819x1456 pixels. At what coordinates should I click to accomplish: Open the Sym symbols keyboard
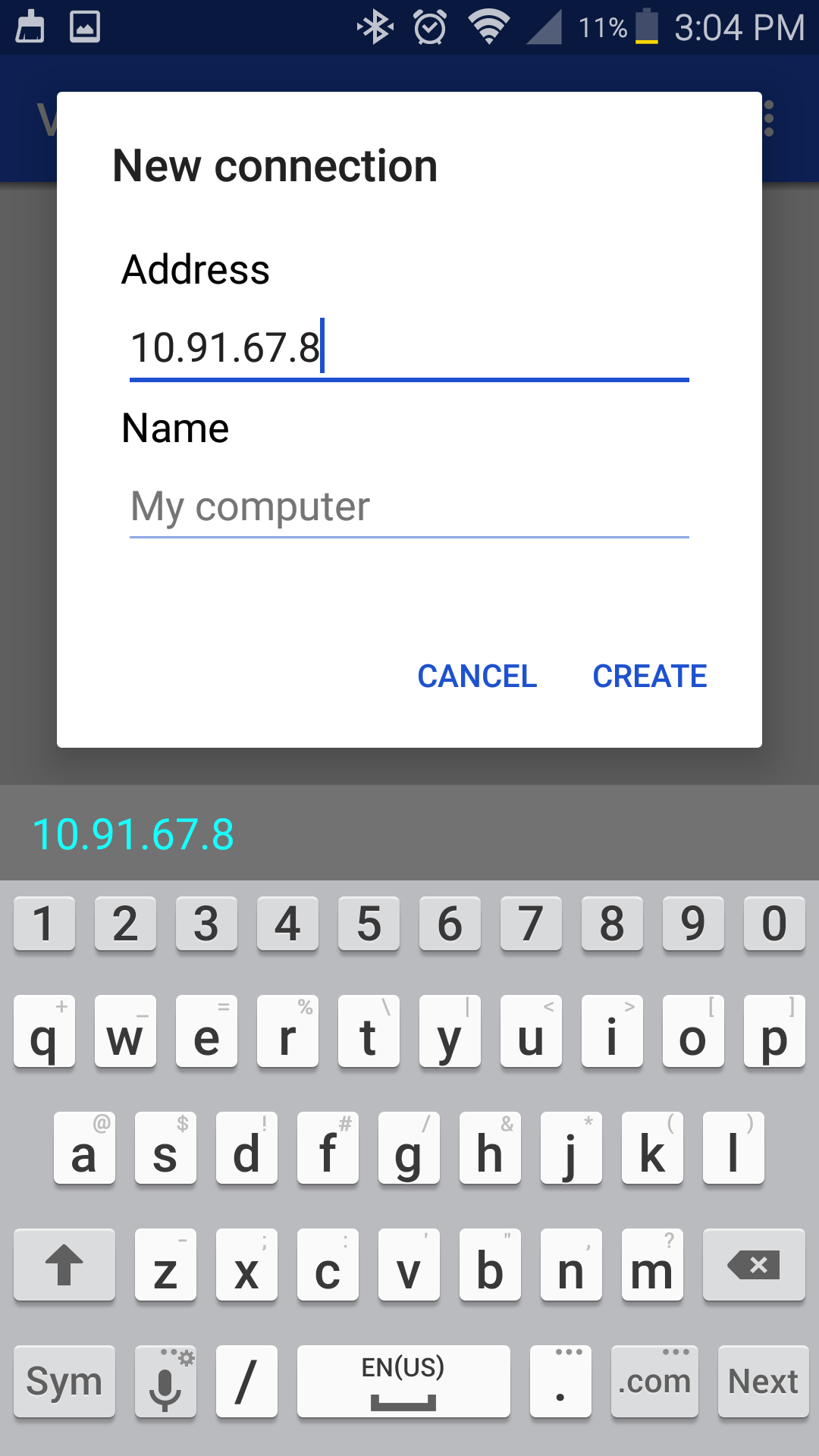(x=64, y=1382)
